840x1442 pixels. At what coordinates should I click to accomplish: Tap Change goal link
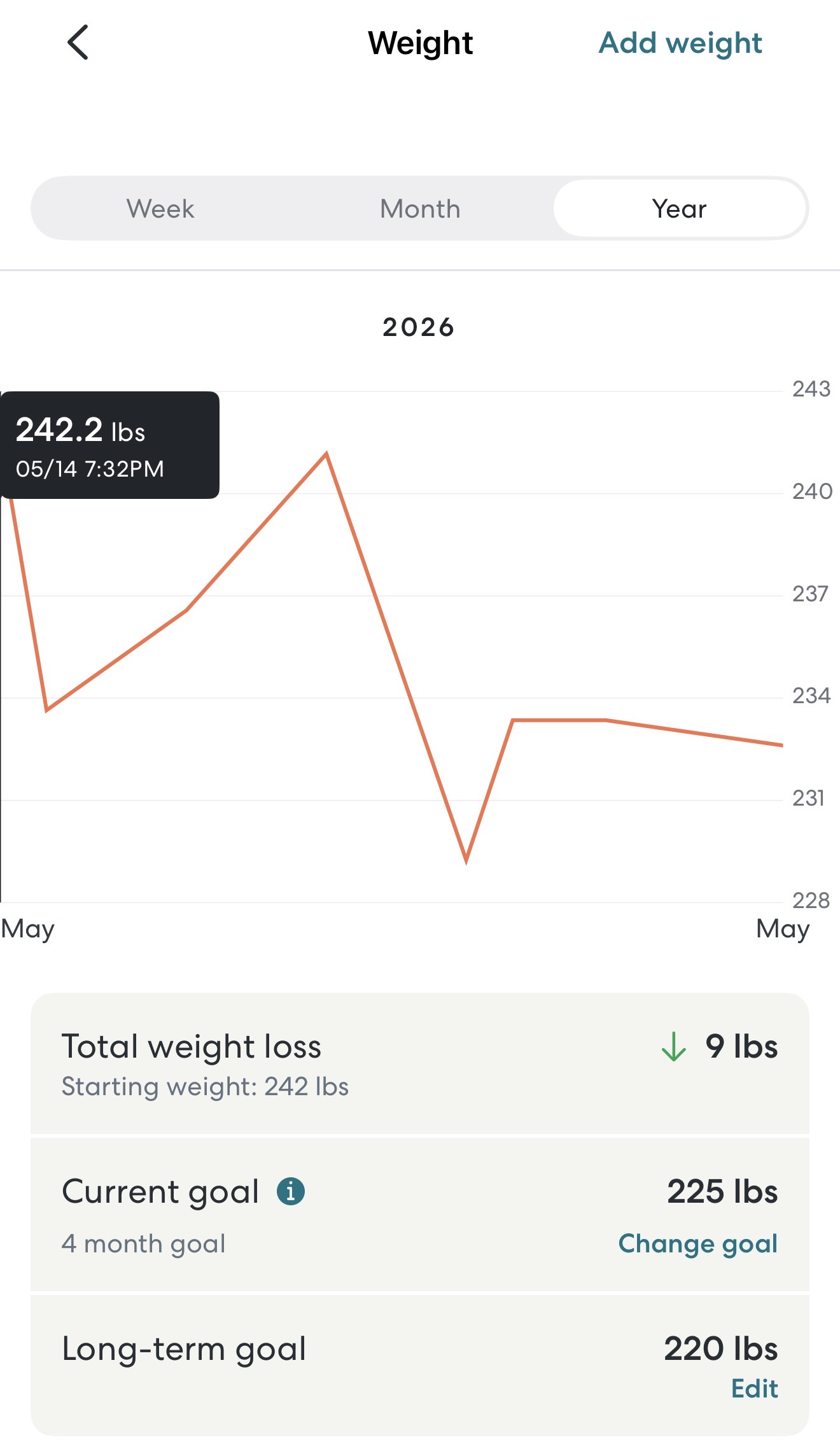[698, 1243]
